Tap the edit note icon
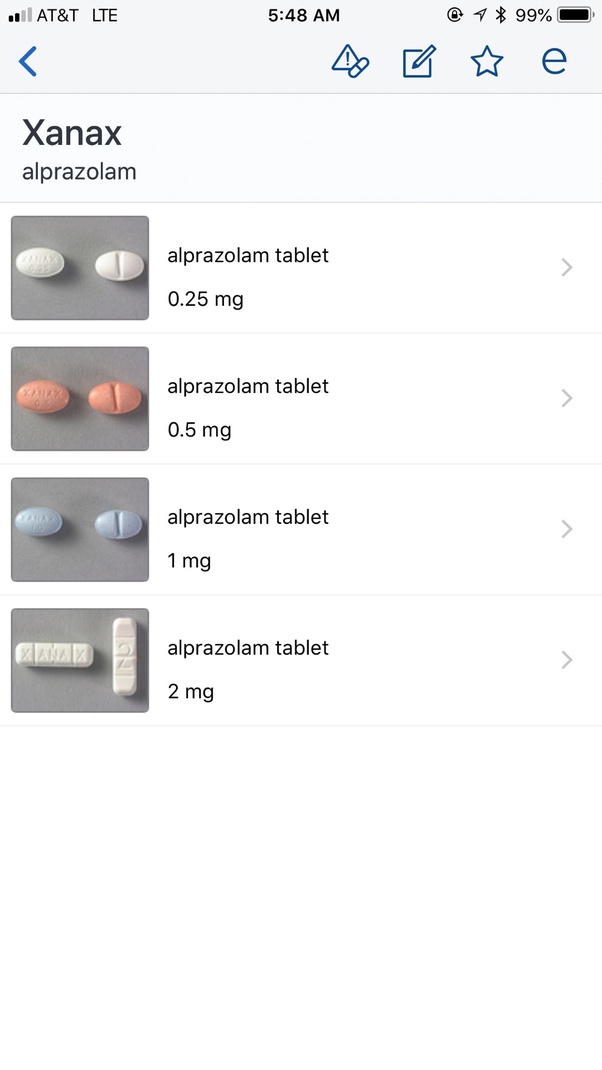Screen dimensions: 602x1070 419,62
